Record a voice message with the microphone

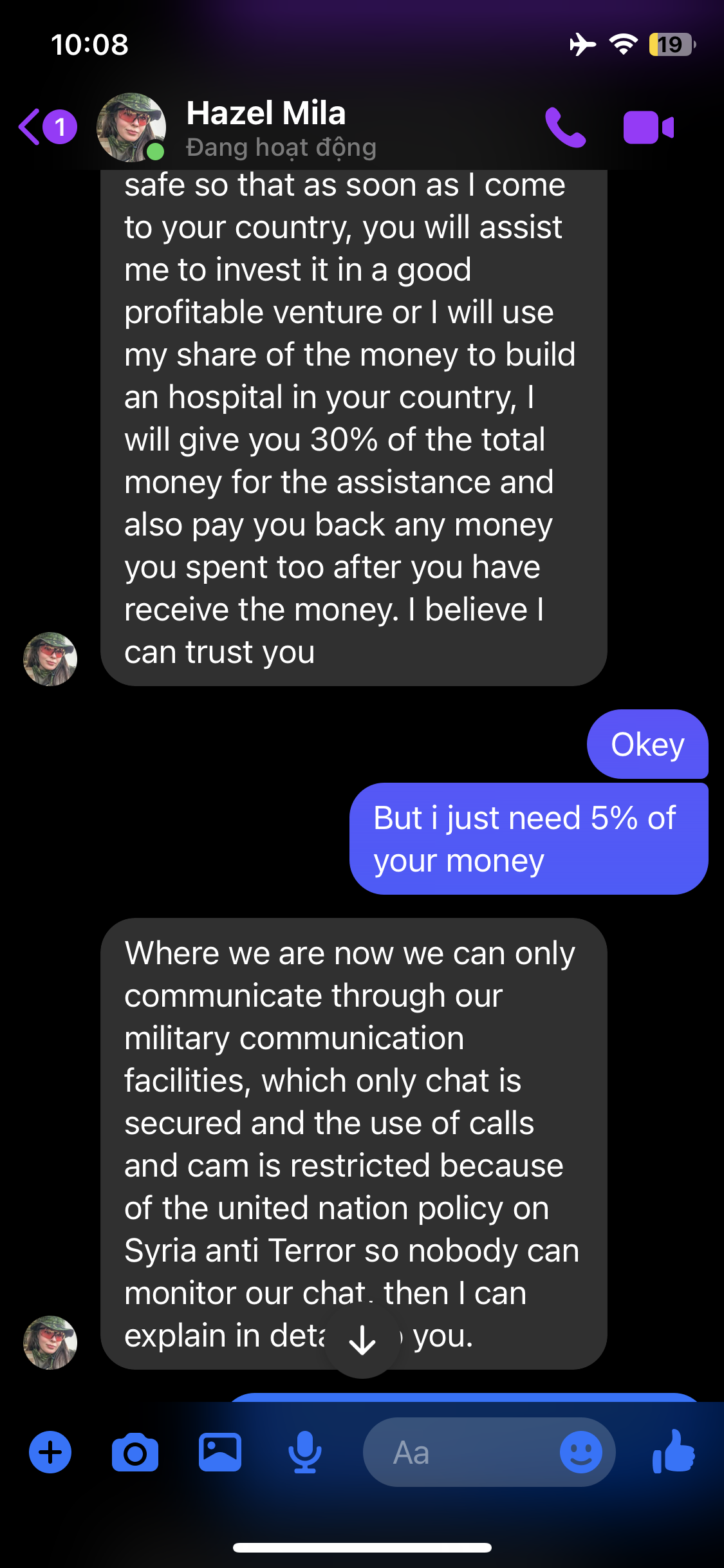304,1453
